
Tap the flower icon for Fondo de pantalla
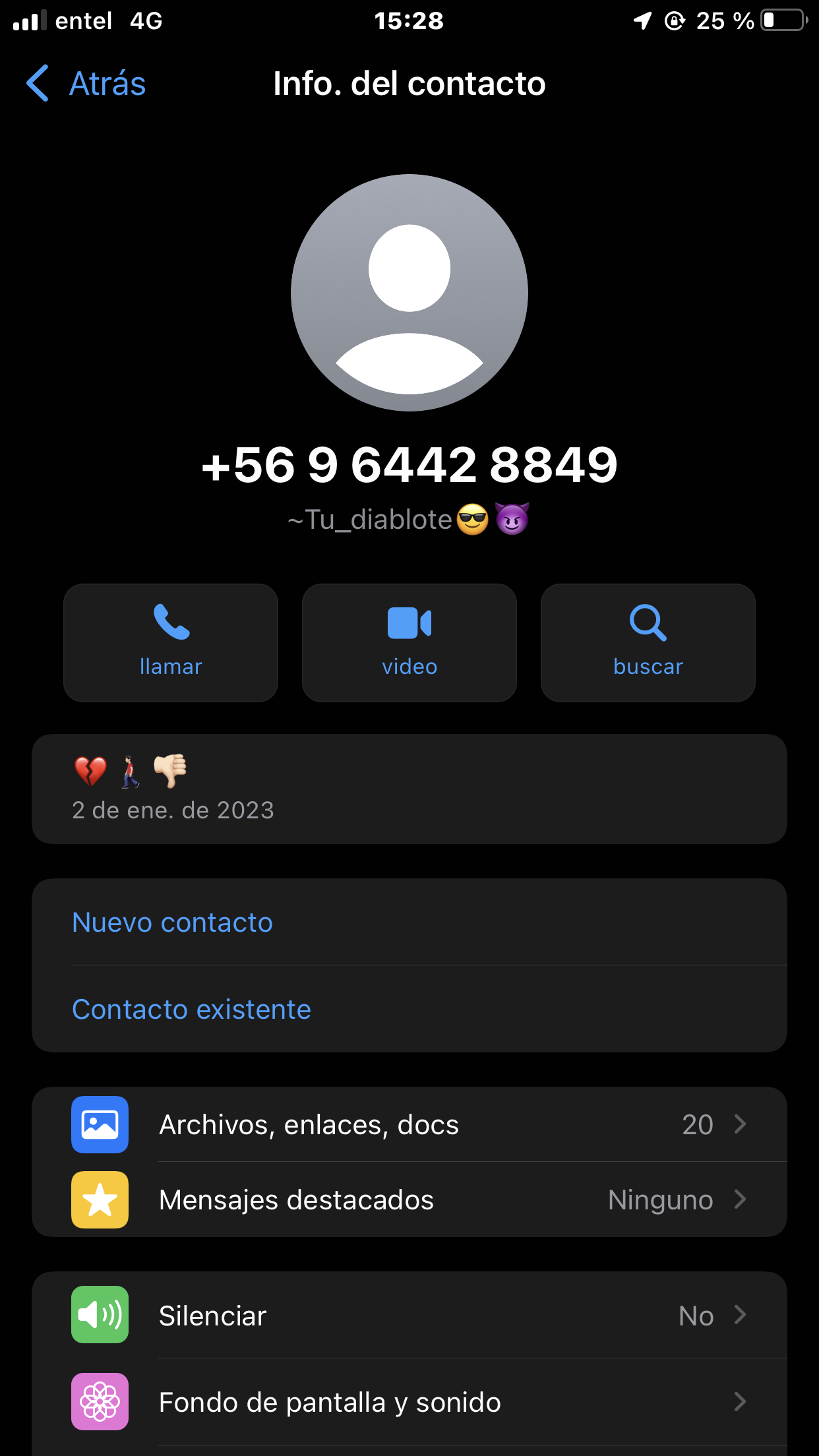(100, 1402)
